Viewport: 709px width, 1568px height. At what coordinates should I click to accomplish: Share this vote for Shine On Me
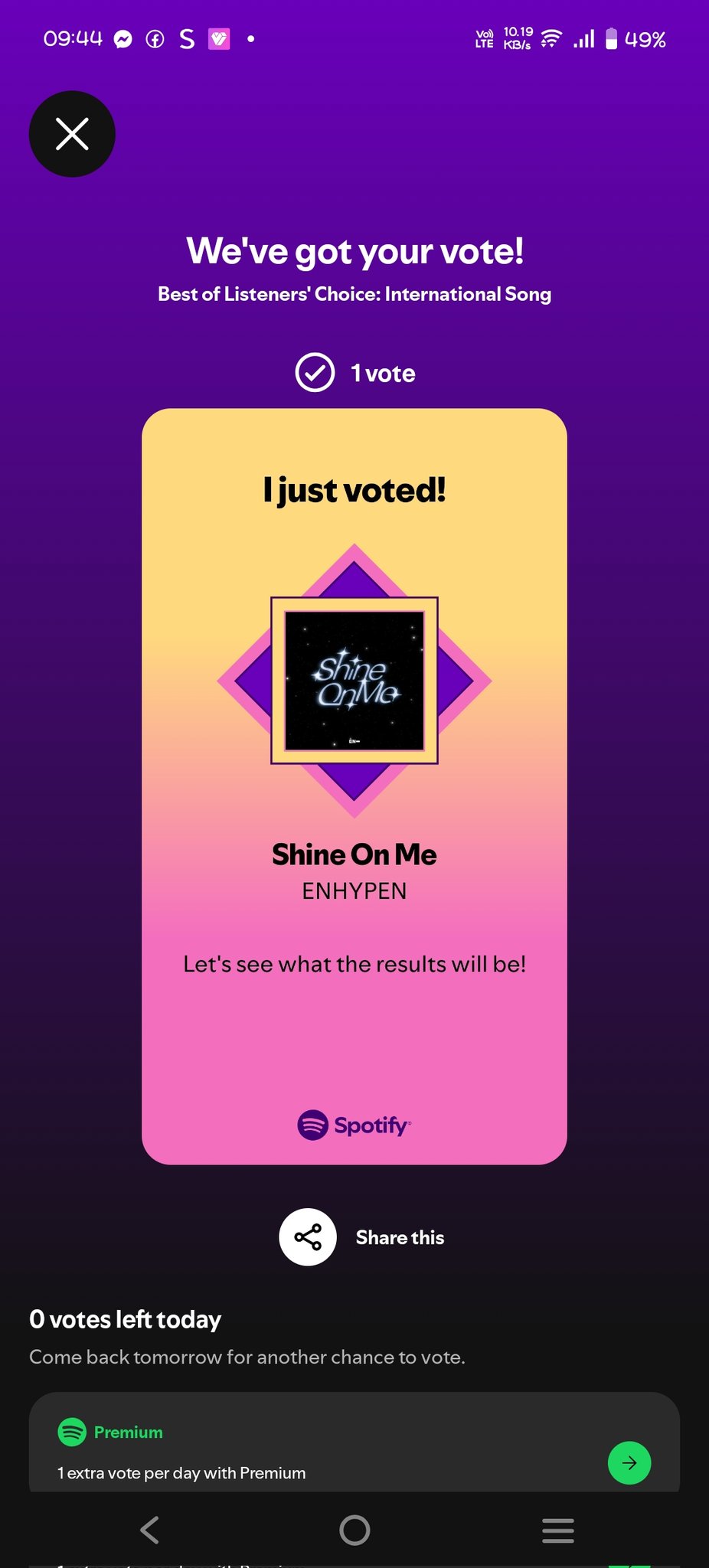(x=308, y=1237)
